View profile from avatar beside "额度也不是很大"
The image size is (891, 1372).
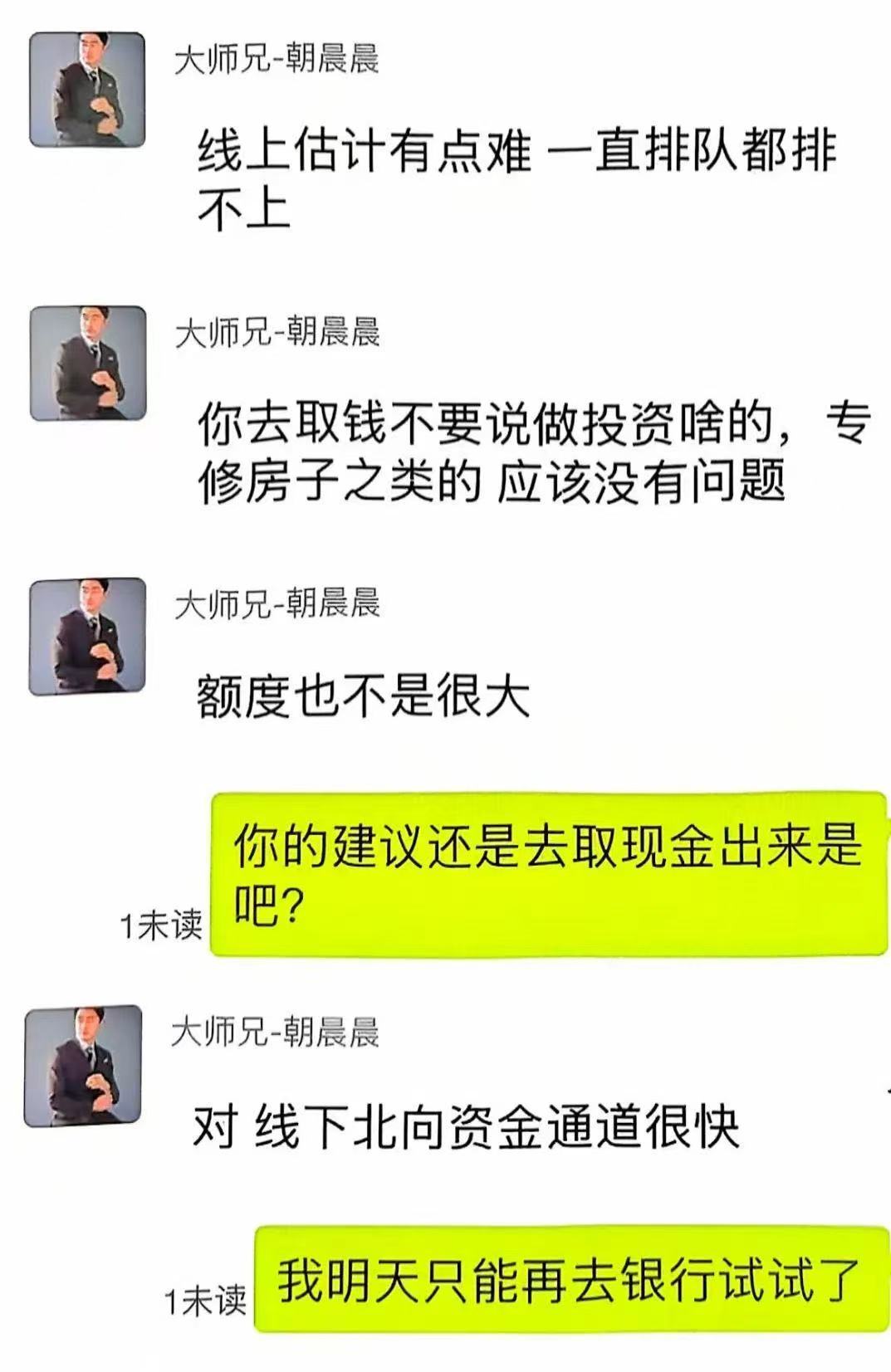click(87, 637)
